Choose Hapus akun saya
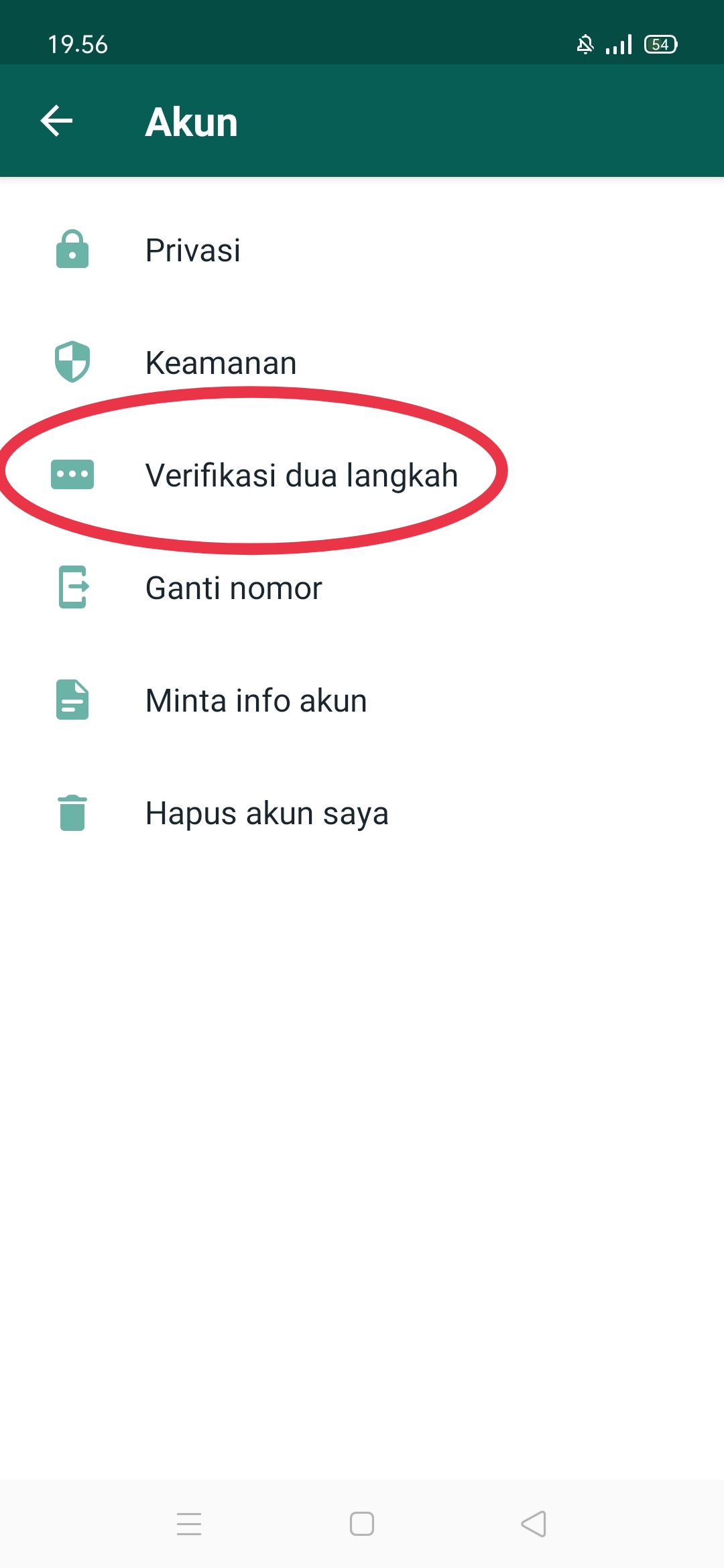Viewport: 724px width, 1568px height. (362, 813)
